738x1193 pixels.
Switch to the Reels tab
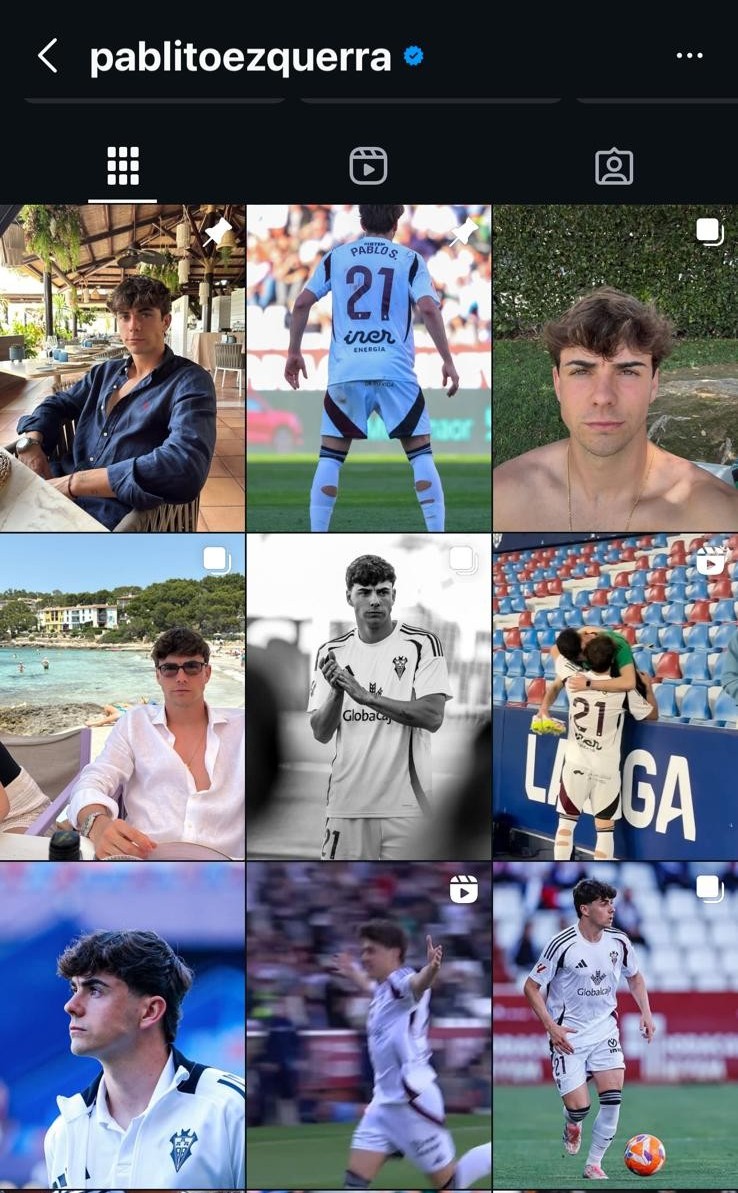click(368, 166)
